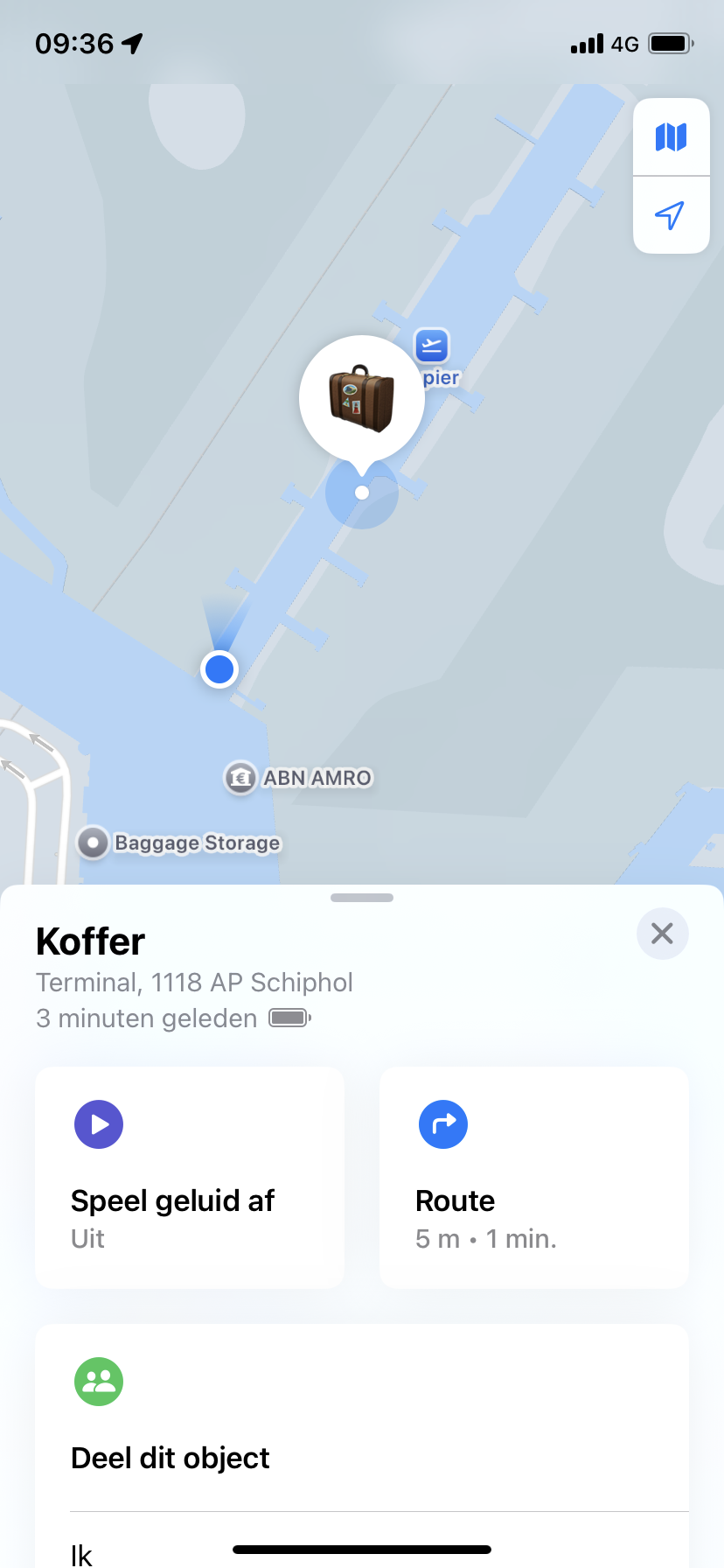The width and height of the screenshot is (724, 1568).
Task: Tap the Koffer suitcase pin on map
Action: coord(362,399)
